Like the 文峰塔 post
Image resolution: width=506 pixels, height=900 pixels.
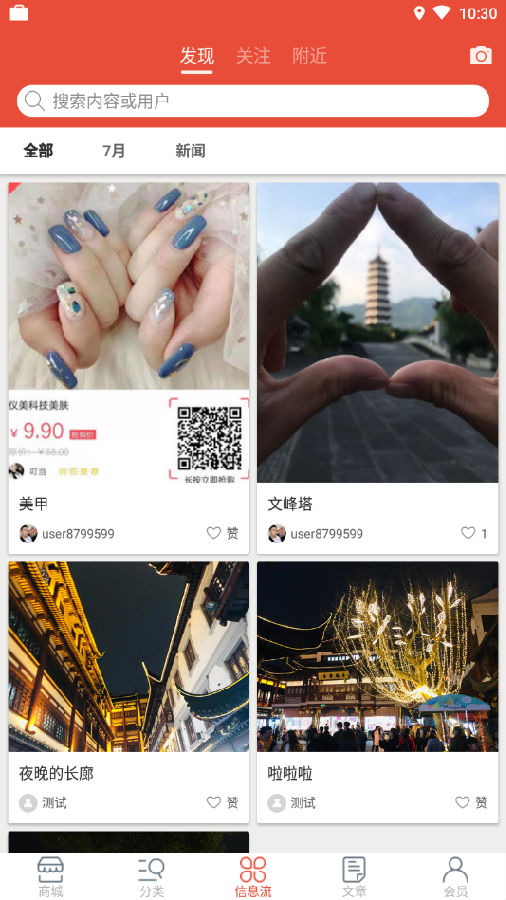[474, 533]
